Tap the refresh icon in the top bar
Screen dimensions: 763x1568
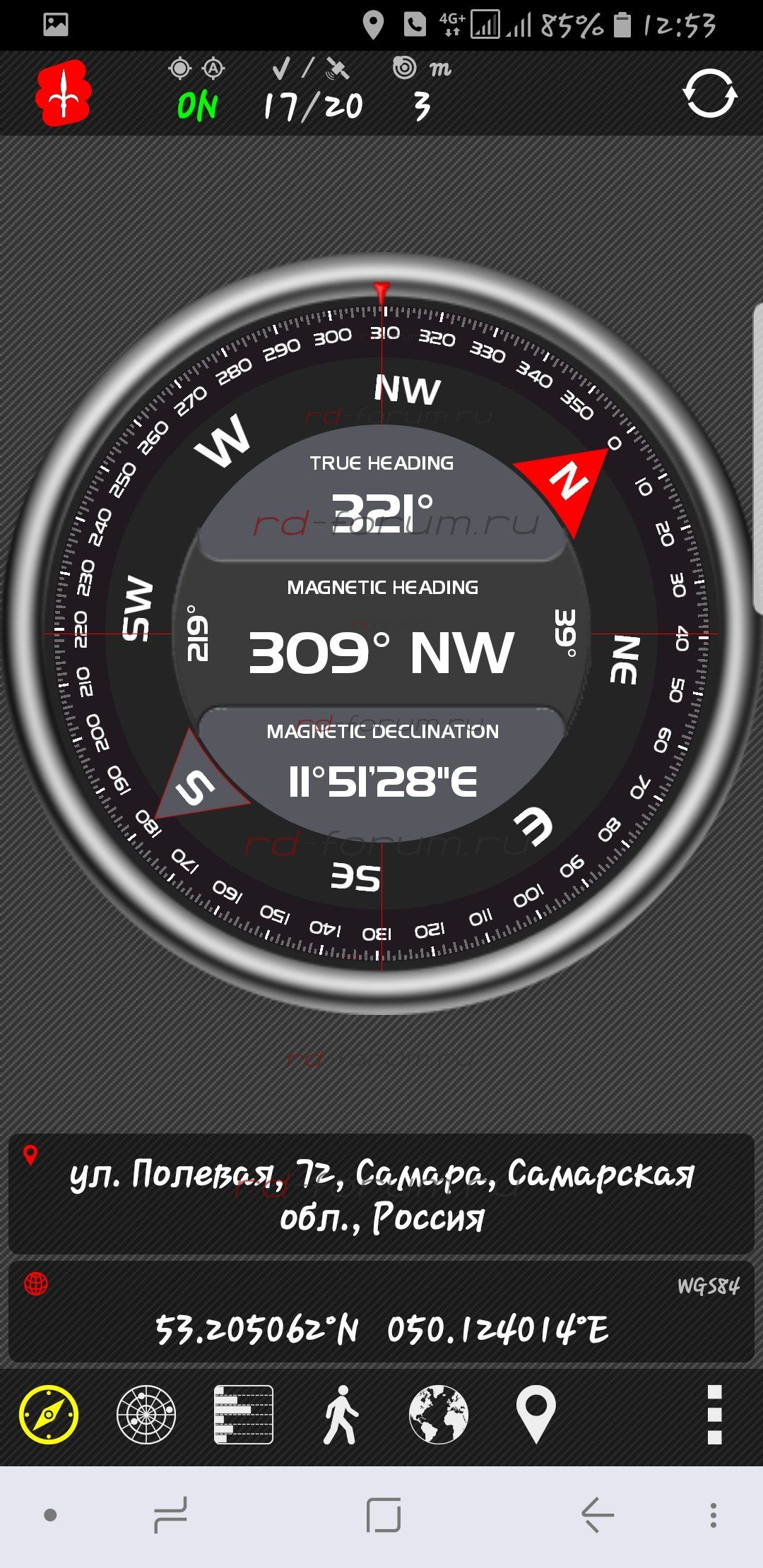point(709,93)
